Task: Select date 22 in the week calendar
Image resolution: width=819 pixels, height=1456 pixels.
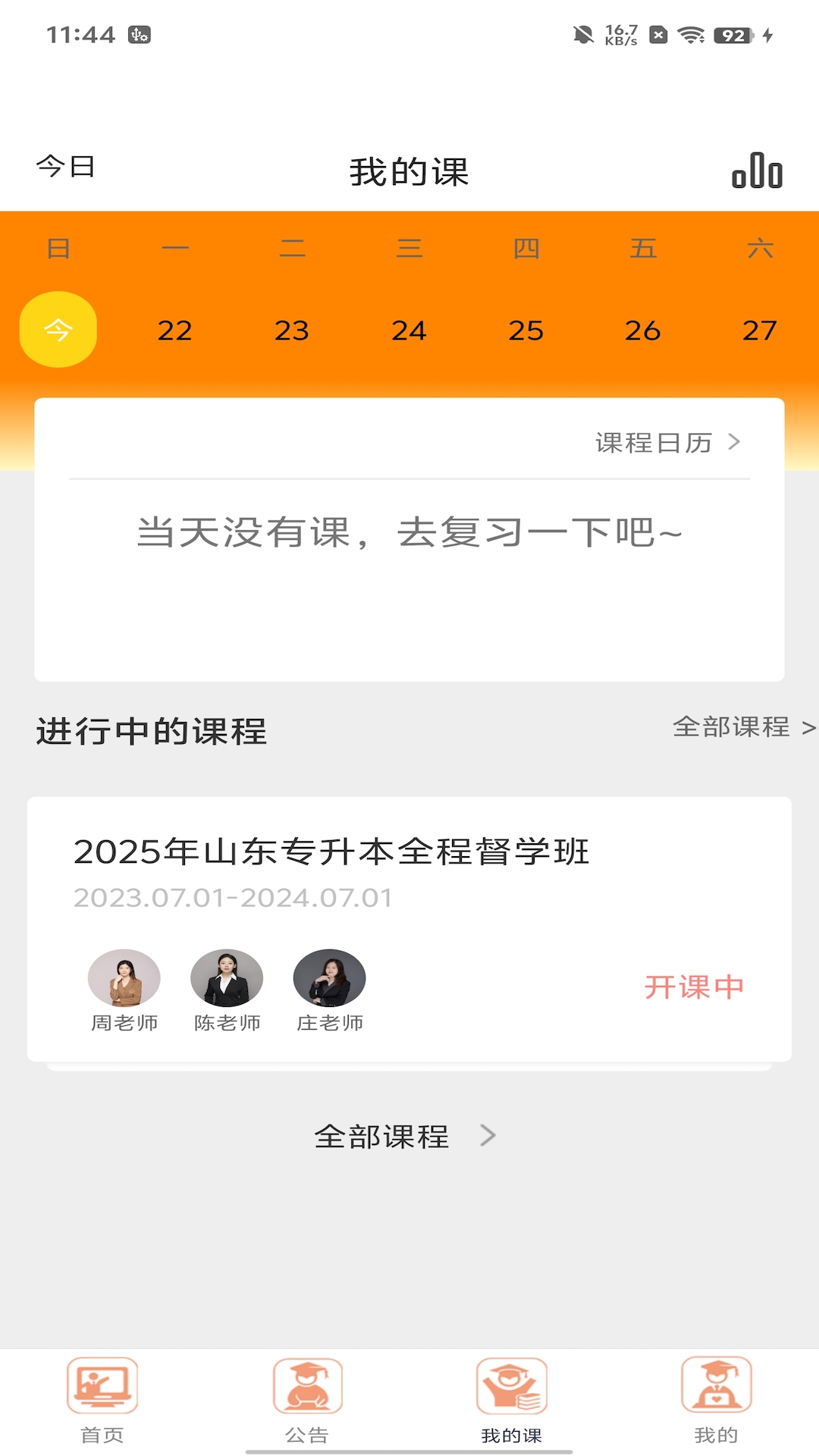Action: [174, 331]
